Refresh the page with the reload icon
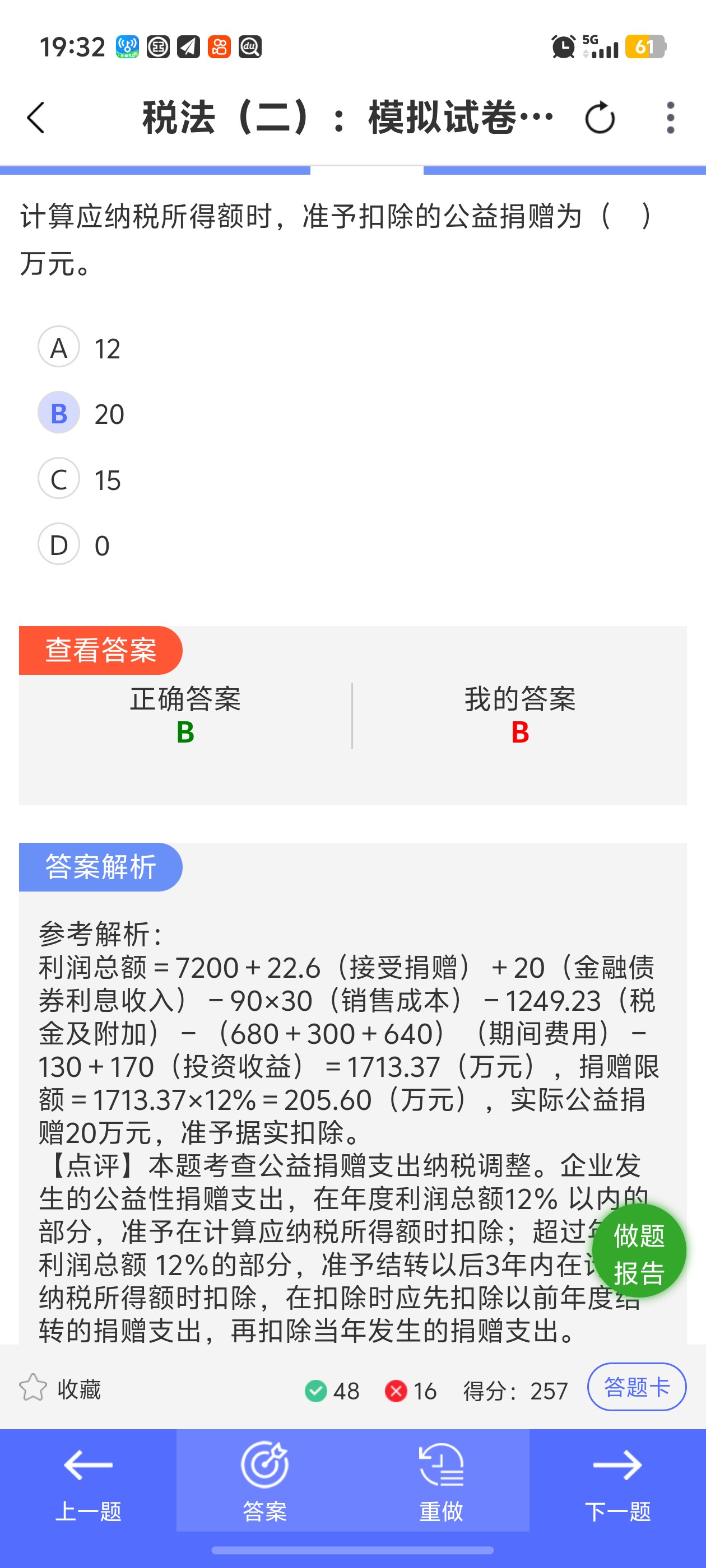This screenshot has height=1568, width=706. (x=600, y=118)
